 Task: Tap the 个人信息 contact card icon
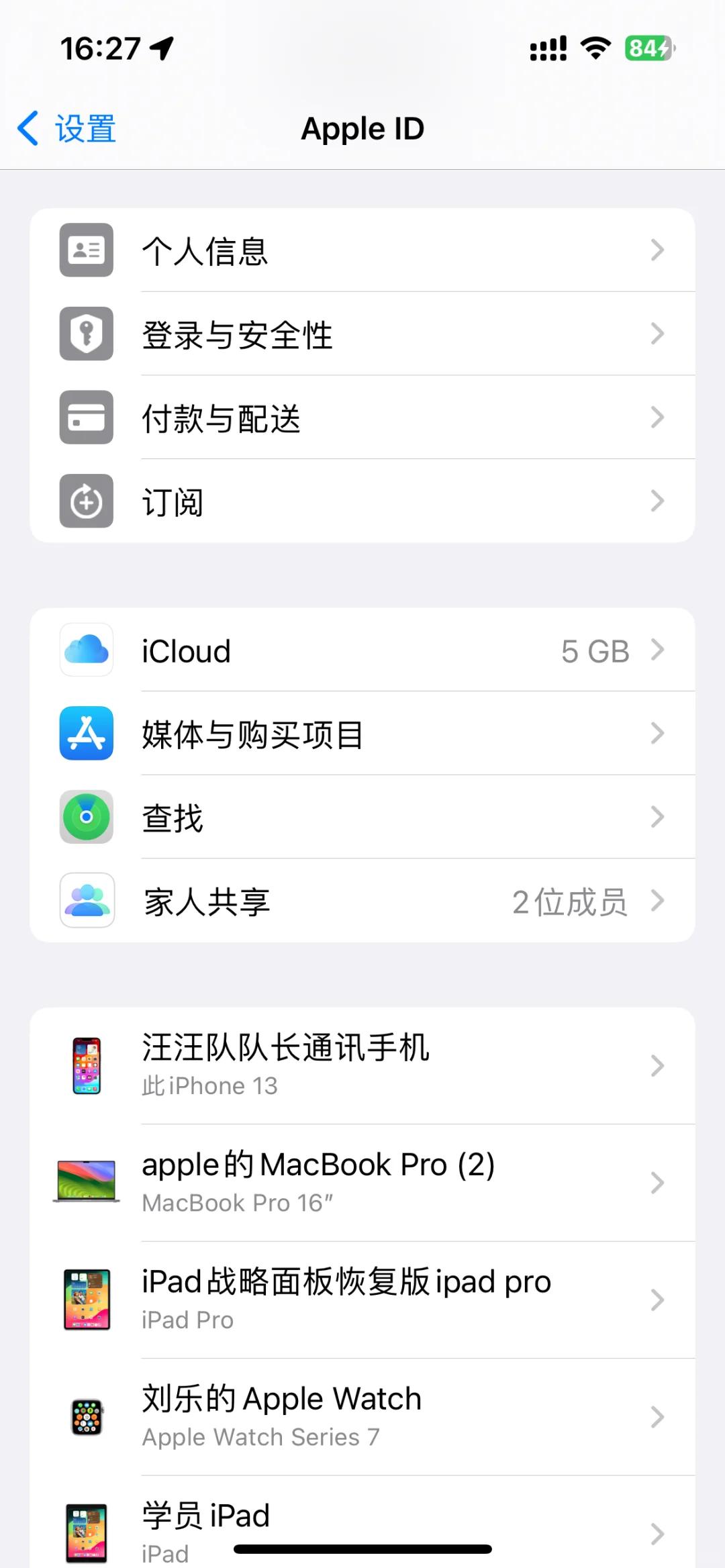coord(86,250)
